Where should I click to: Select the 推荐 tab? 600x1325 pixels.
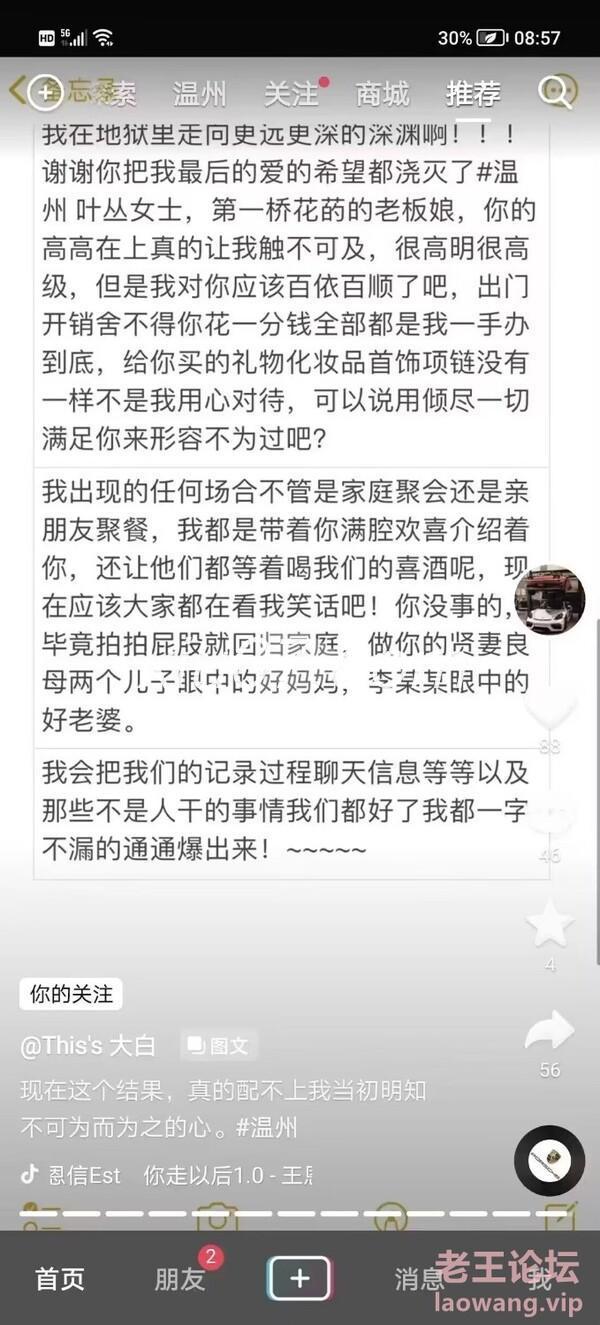(x=473, y=94)
